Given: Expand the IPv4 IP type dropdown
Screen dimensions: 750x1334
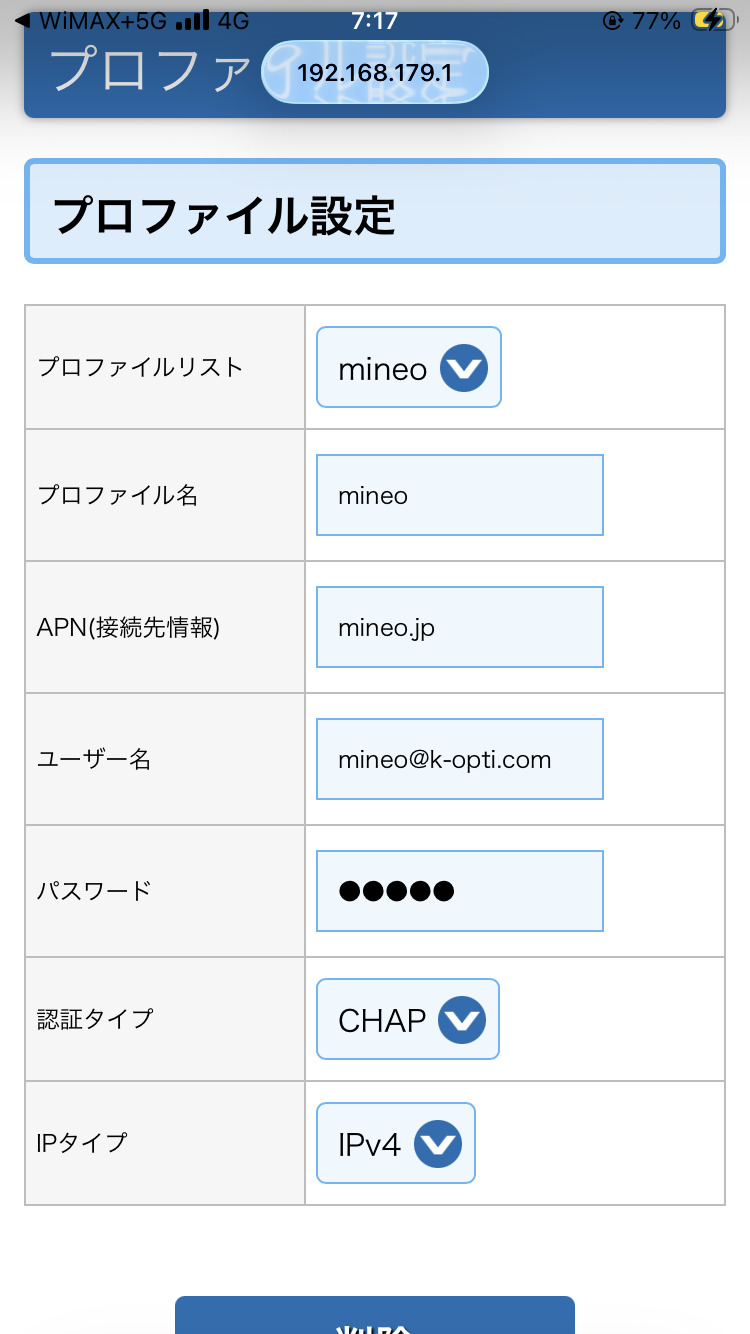Looking at the screenshot, I should [x=396, y=1143].
